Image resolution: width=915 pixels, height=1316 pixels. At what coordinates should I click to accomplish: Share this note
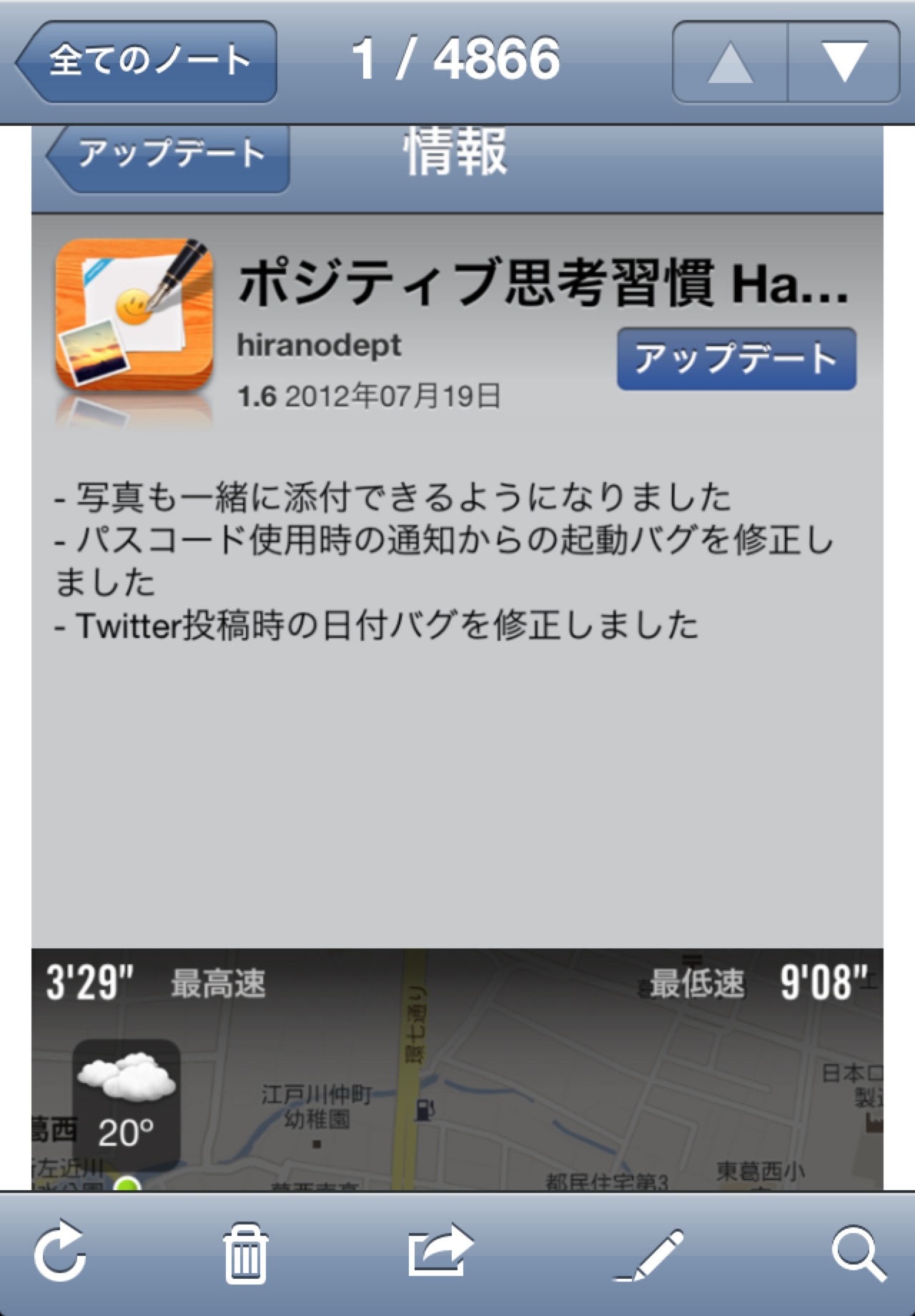click(440, 1251)
